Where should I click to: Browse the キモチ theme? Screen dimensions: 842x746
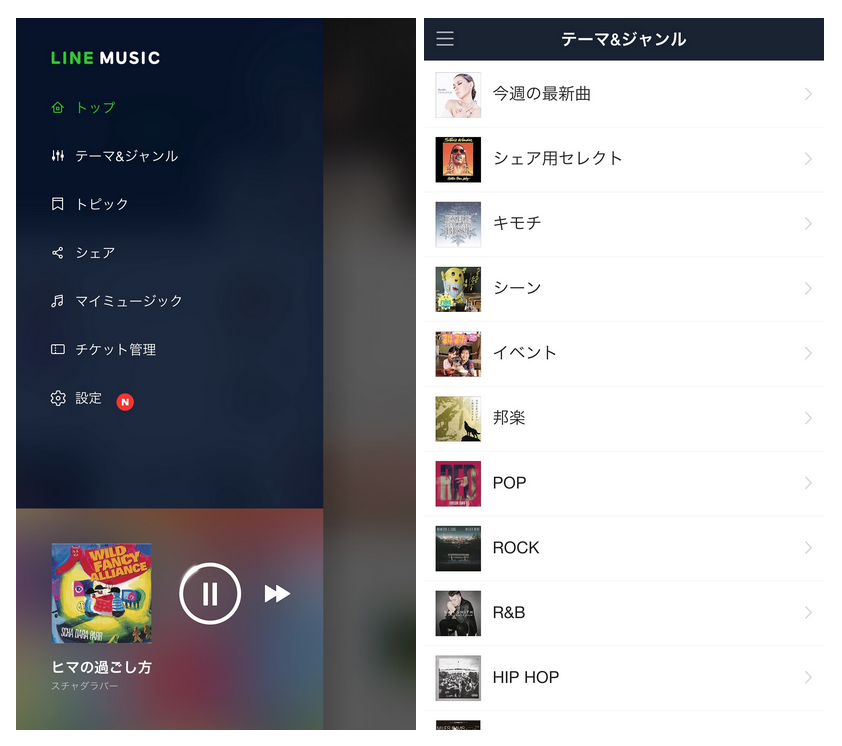click(623, 224)
